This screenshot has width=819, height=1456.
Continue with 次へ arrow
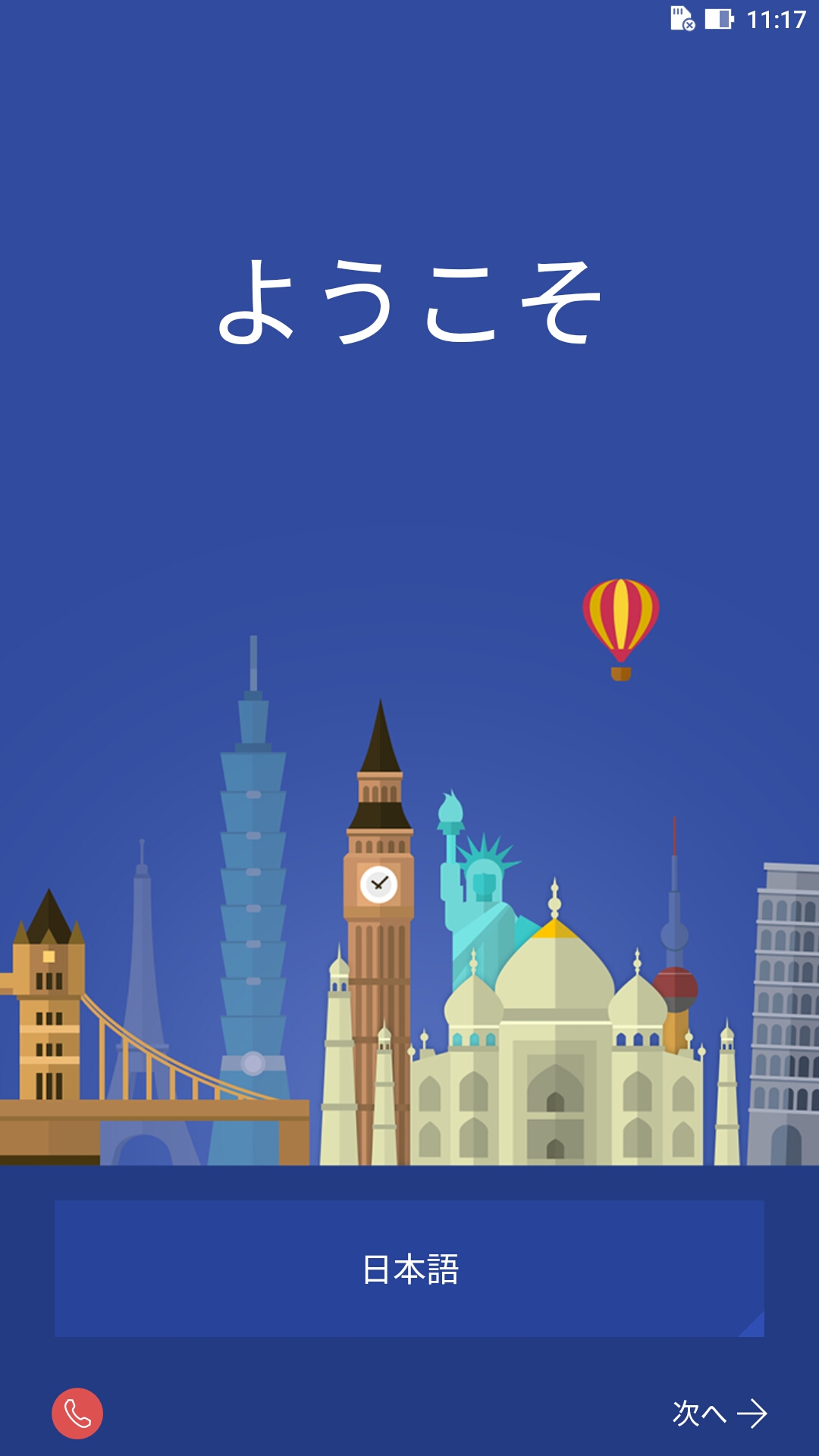pos(720,1414)
